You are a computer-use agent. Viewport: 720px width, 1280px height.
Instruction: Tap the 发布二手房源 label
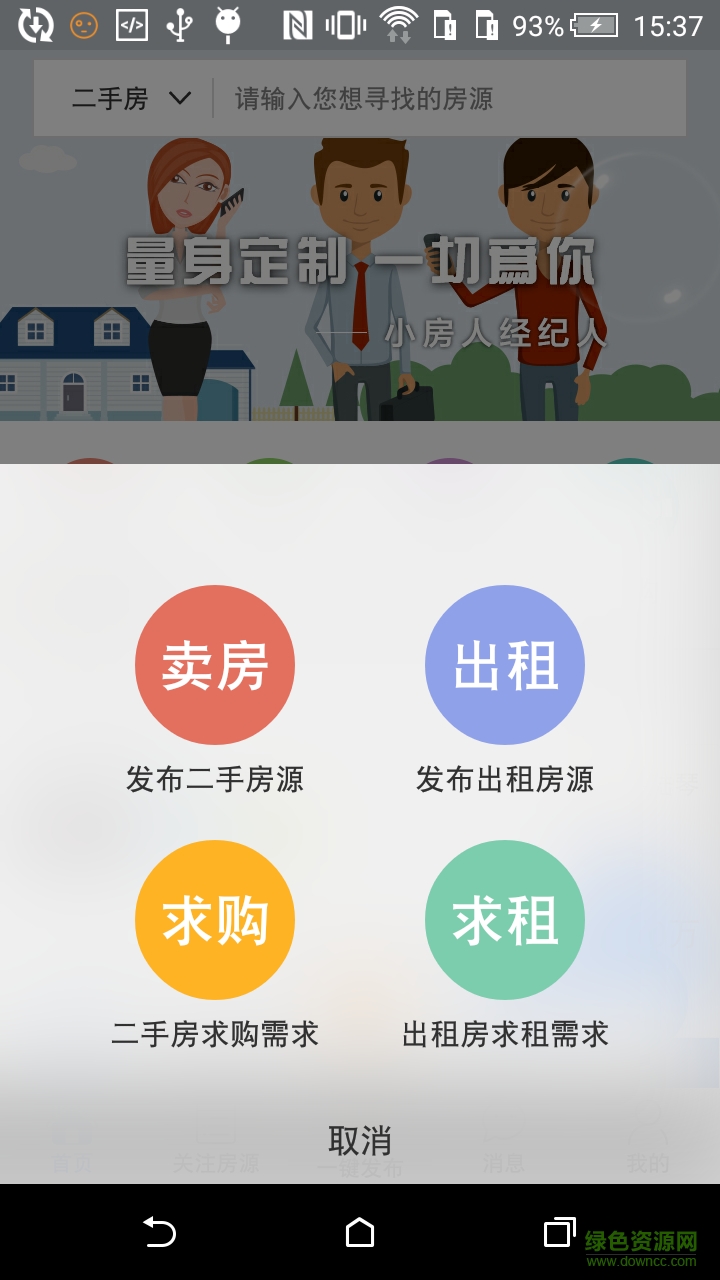215,775
